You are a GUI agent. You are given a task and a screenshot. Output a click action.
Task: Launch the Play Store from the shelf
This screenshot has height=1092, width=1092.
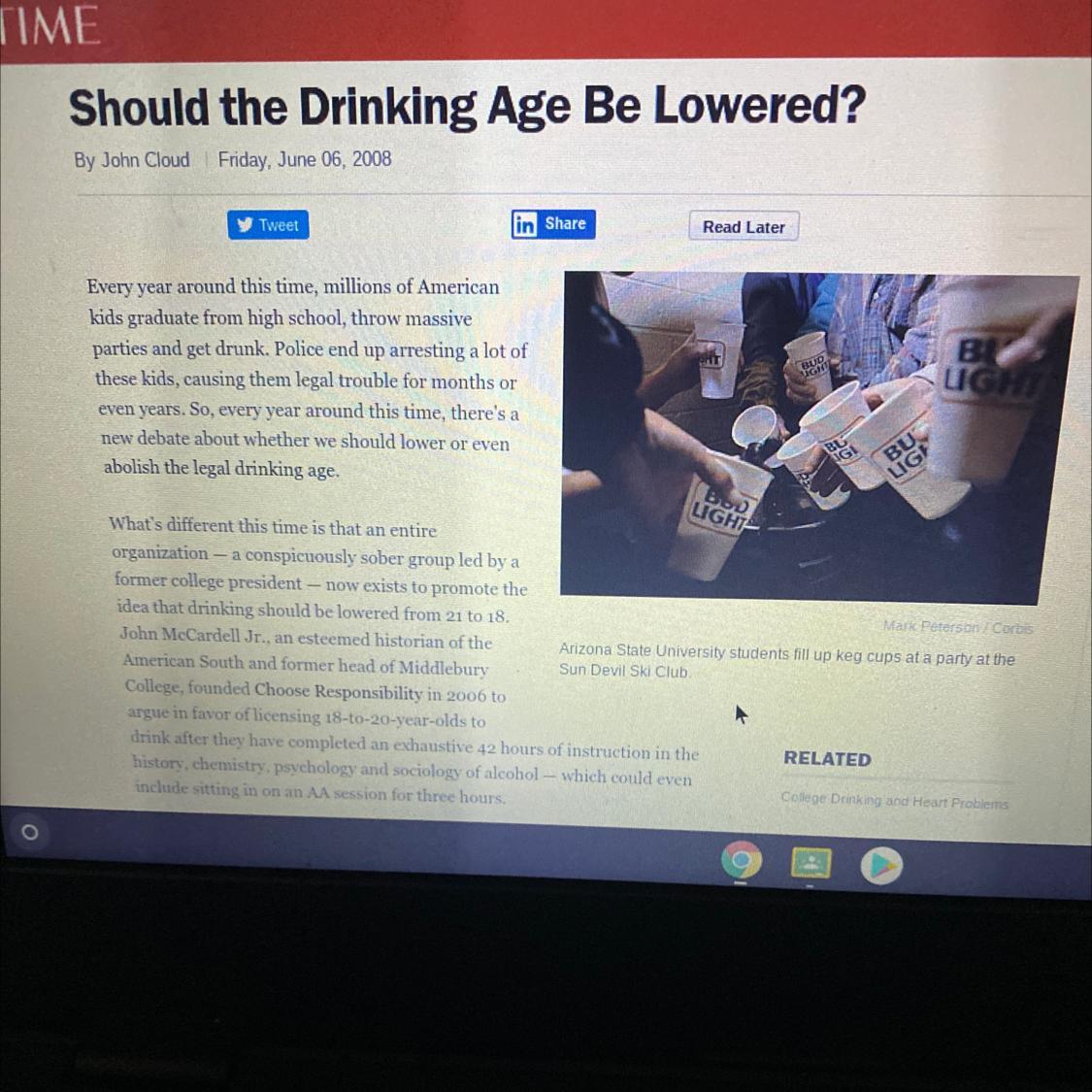(x=881, y=866)
